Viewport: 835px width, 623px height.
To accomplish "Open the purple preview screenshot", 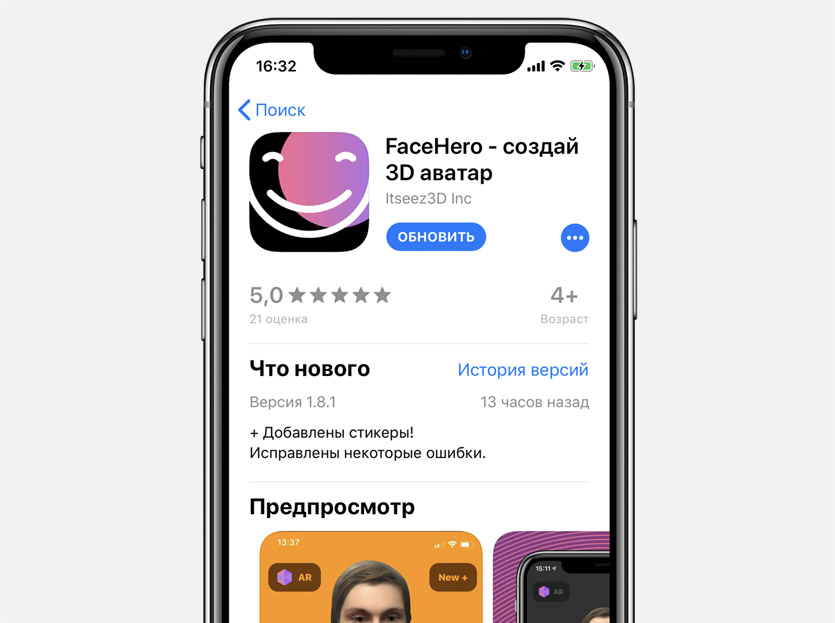I will pyautogui.click(x=551, y=580).
